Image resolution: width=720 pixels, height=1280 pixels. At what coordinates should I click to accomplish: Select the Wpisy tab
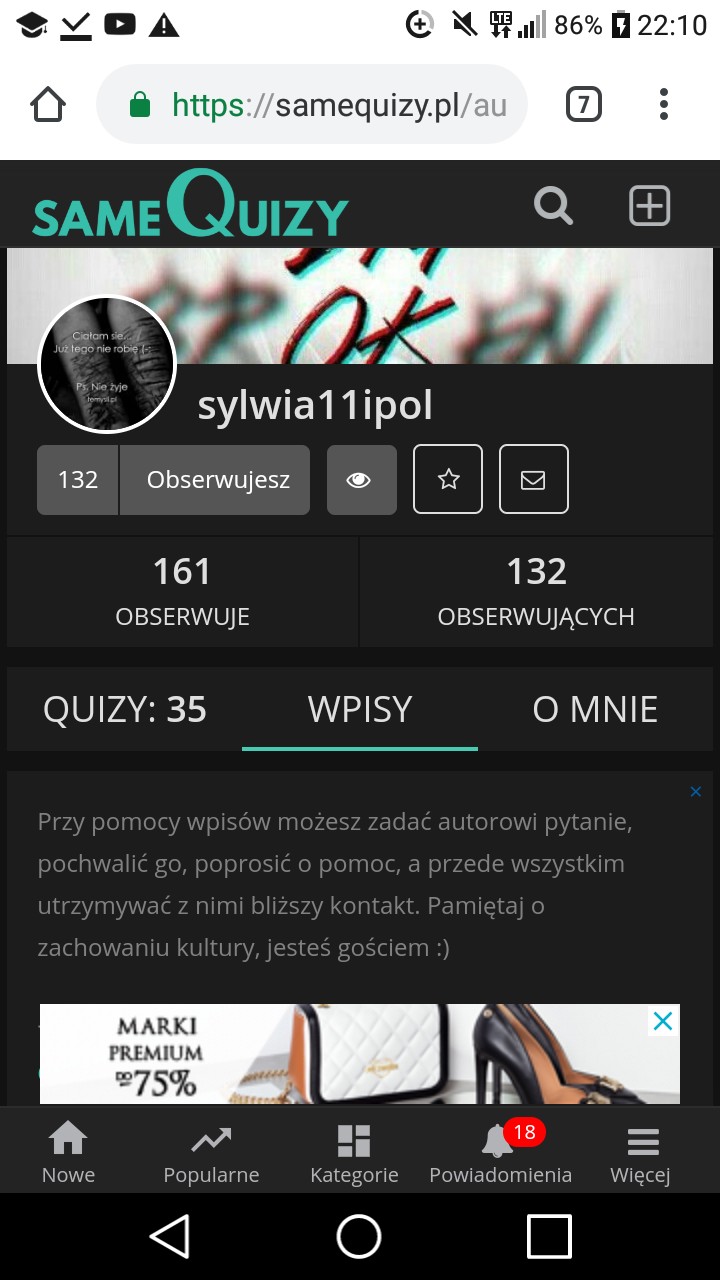tap(360, 710)
